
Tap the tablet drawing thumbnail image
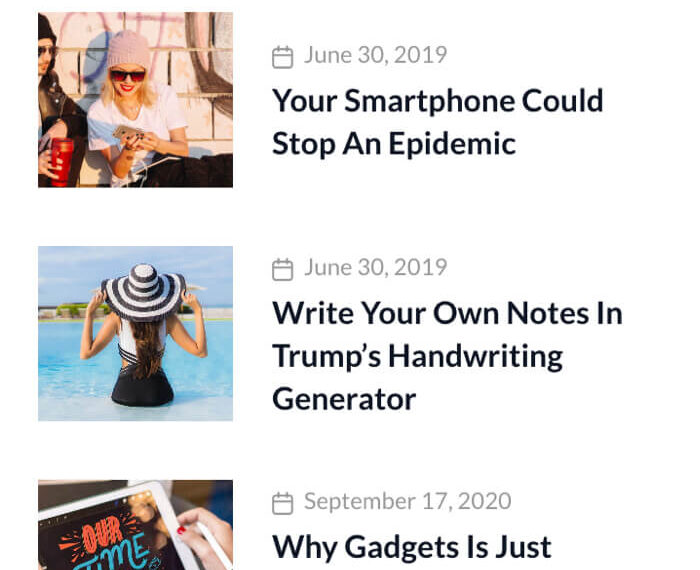[x=135, y=525]
